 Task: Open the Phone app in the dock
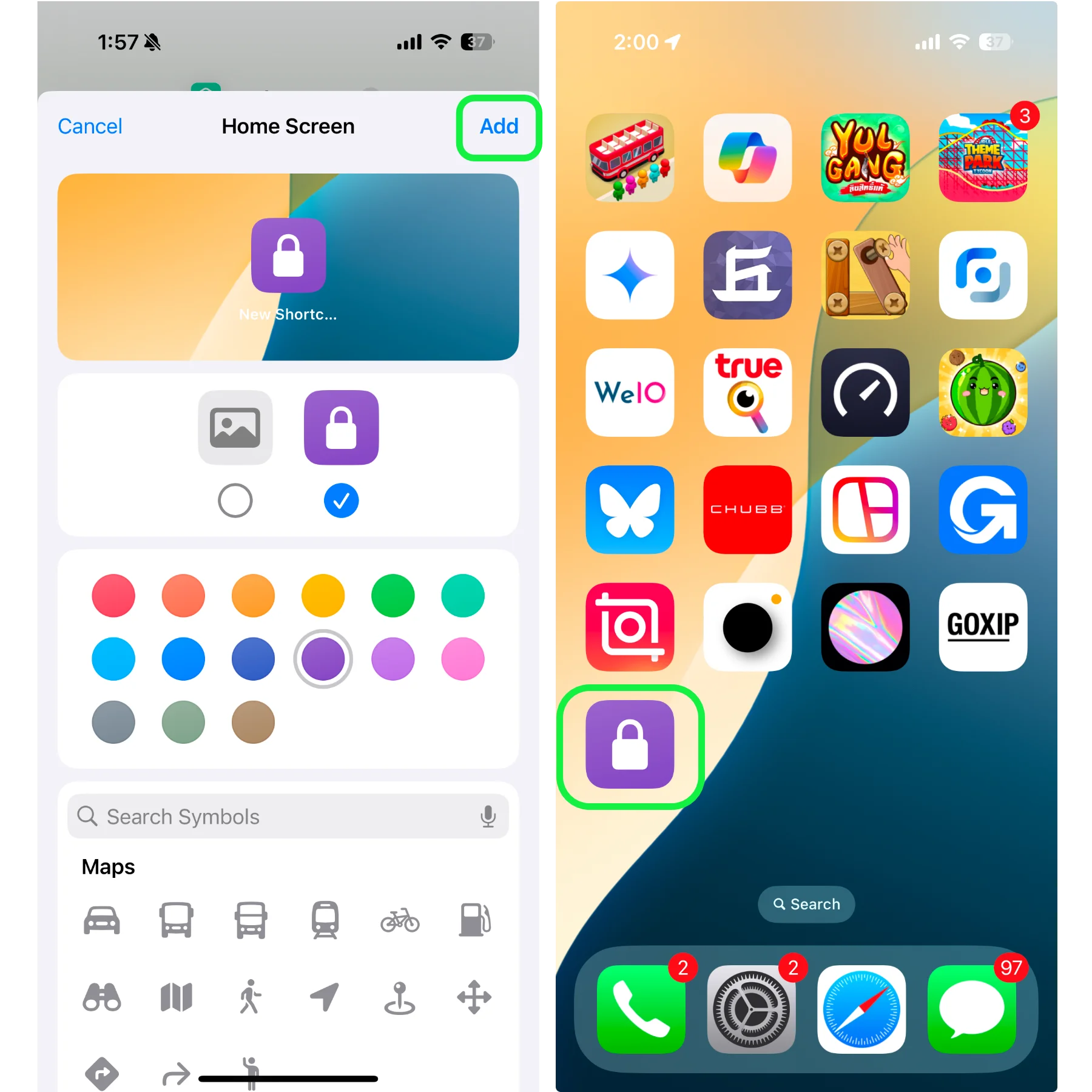(x=641, y=1009)
